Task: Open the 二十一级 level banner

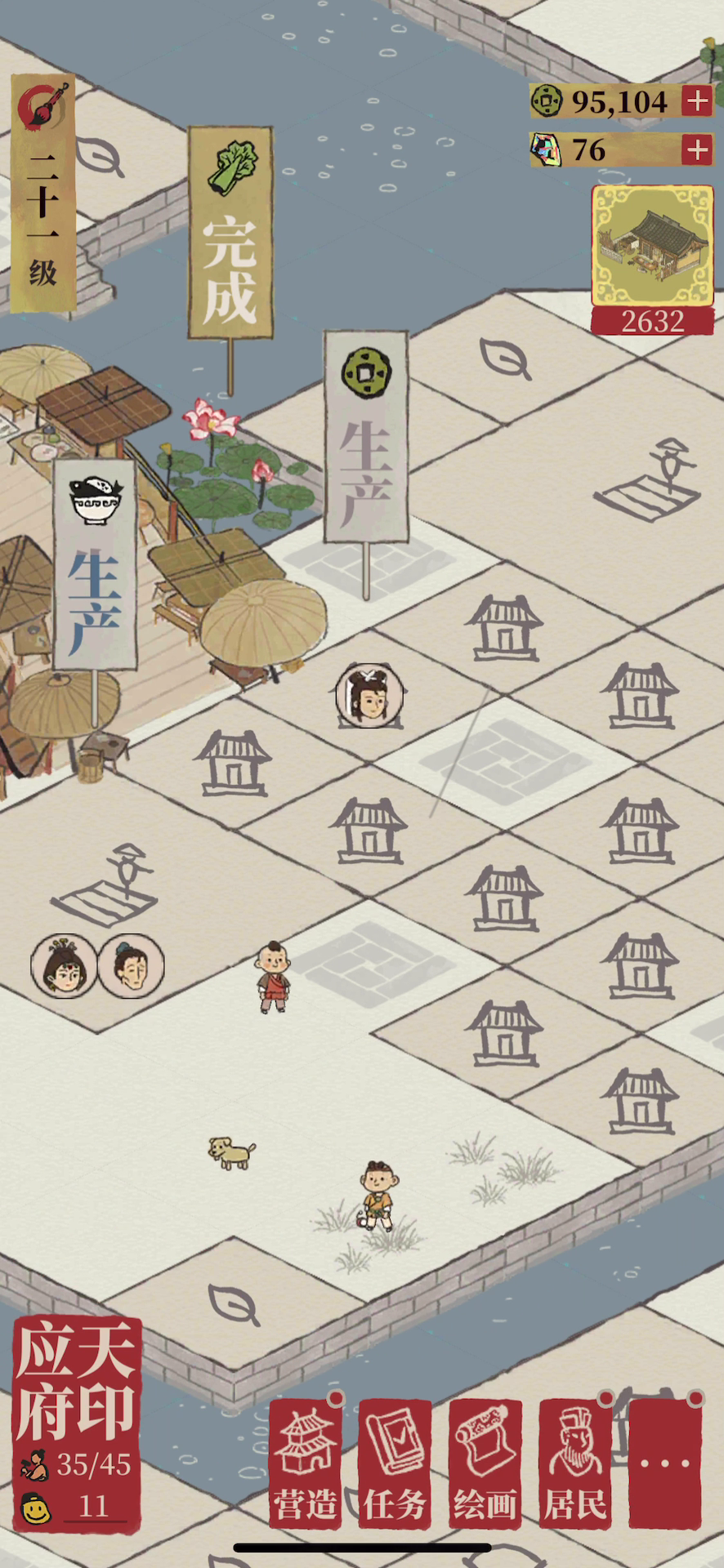Action: pos(42,194)
